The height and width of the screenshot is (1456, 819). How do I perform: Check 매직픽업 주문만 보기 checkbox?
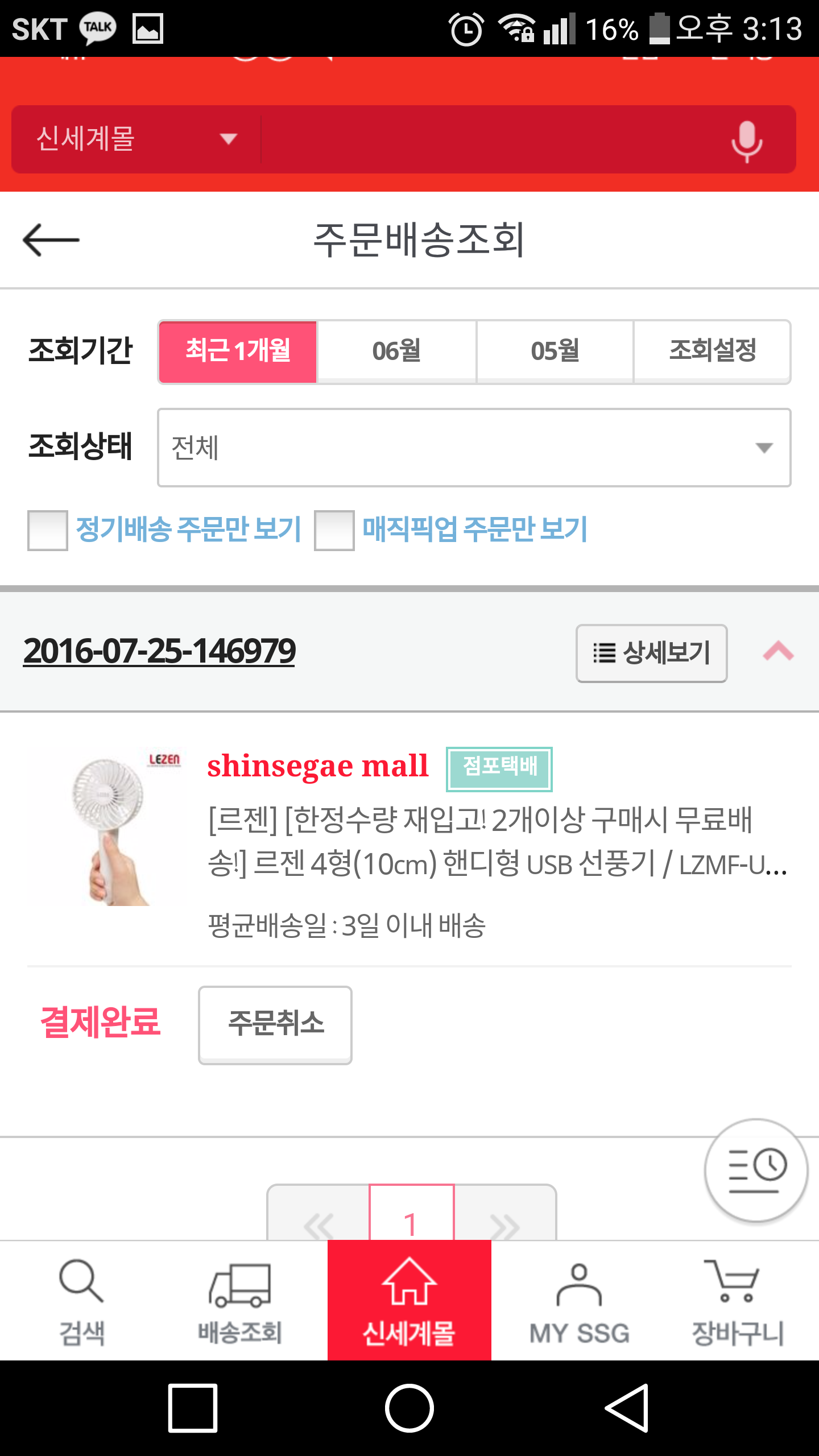(334, 530)
